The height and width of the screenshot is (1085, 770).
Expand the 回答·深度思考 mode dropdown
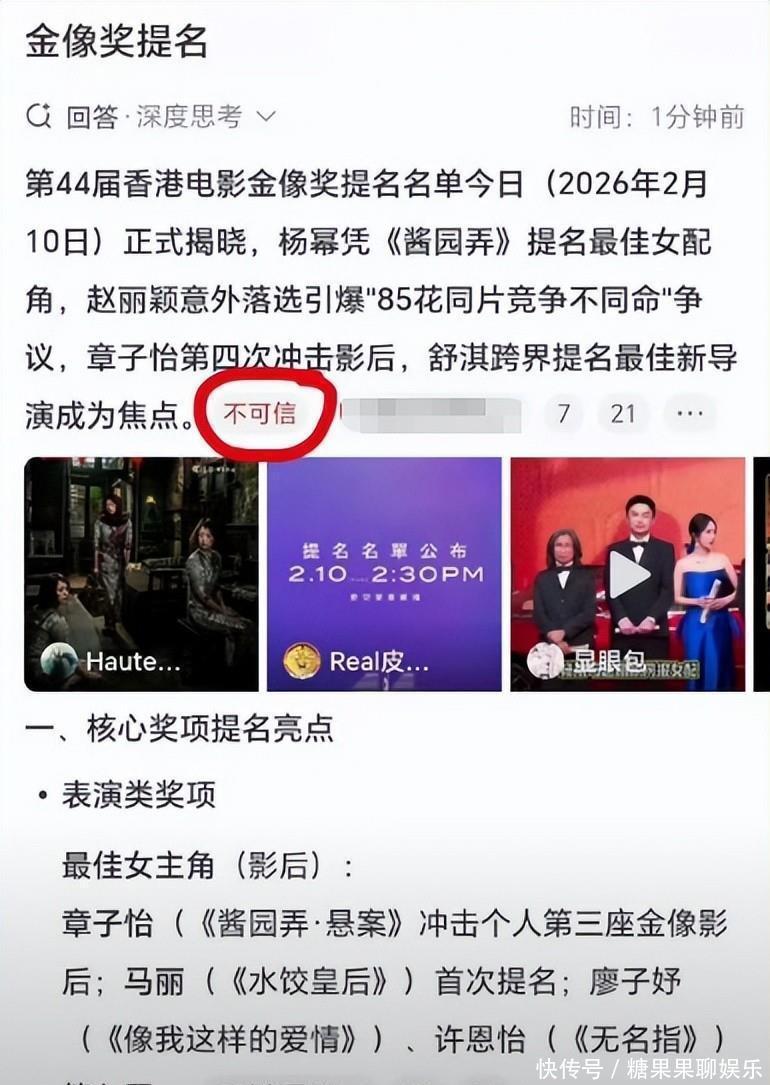265,117
